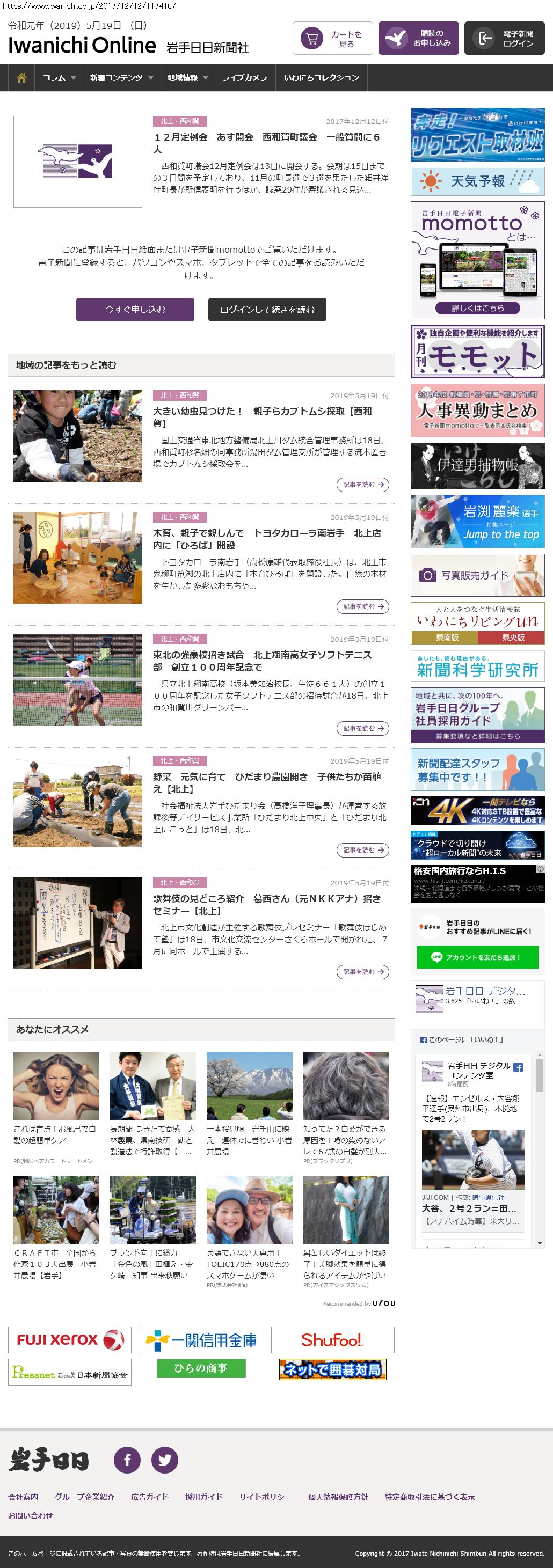Tap the 購読のお申し込み subscription button

(x=418, y=38)
